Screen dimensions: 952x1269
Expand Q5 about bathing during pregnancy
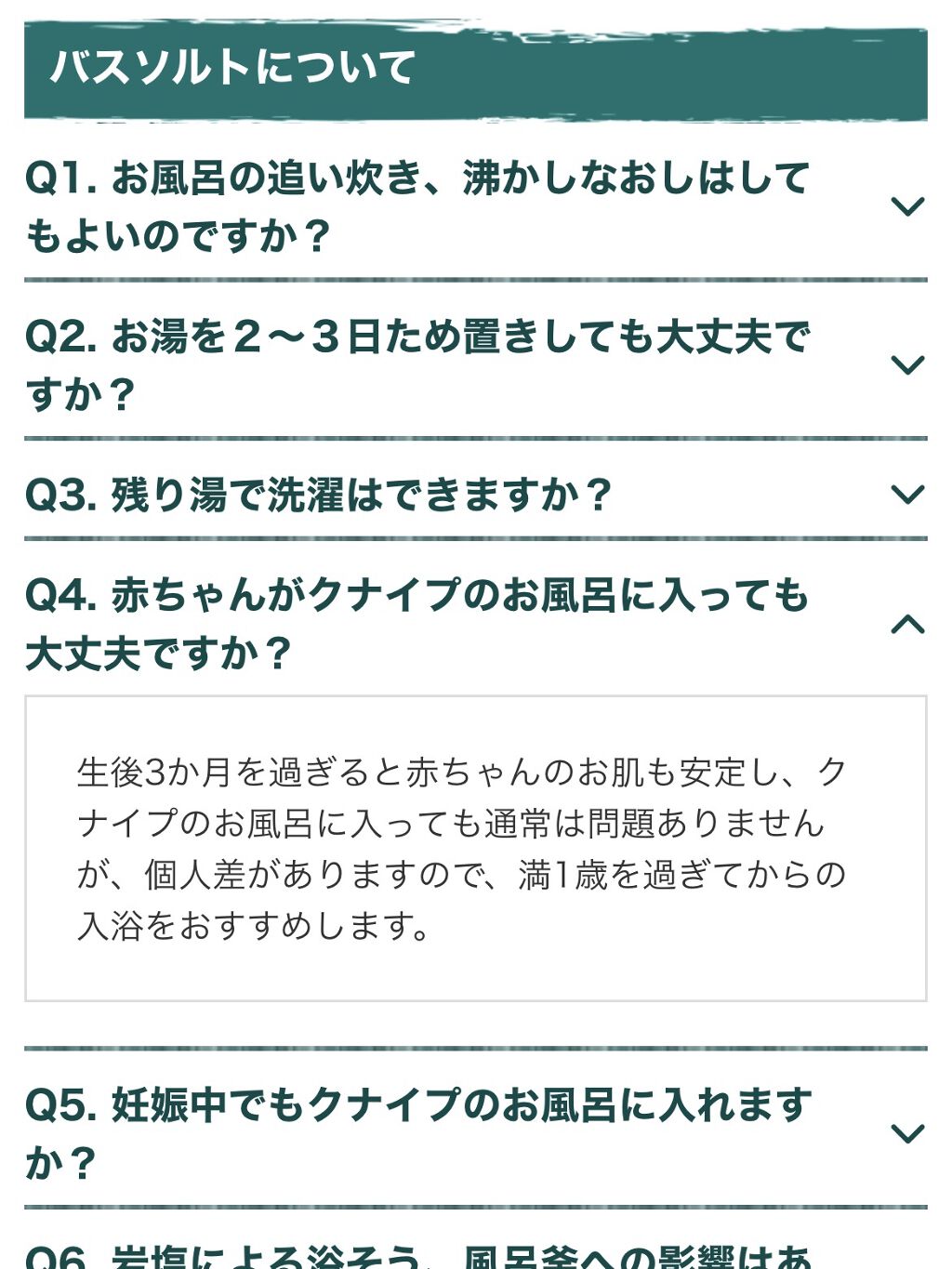coord(906,1132)
